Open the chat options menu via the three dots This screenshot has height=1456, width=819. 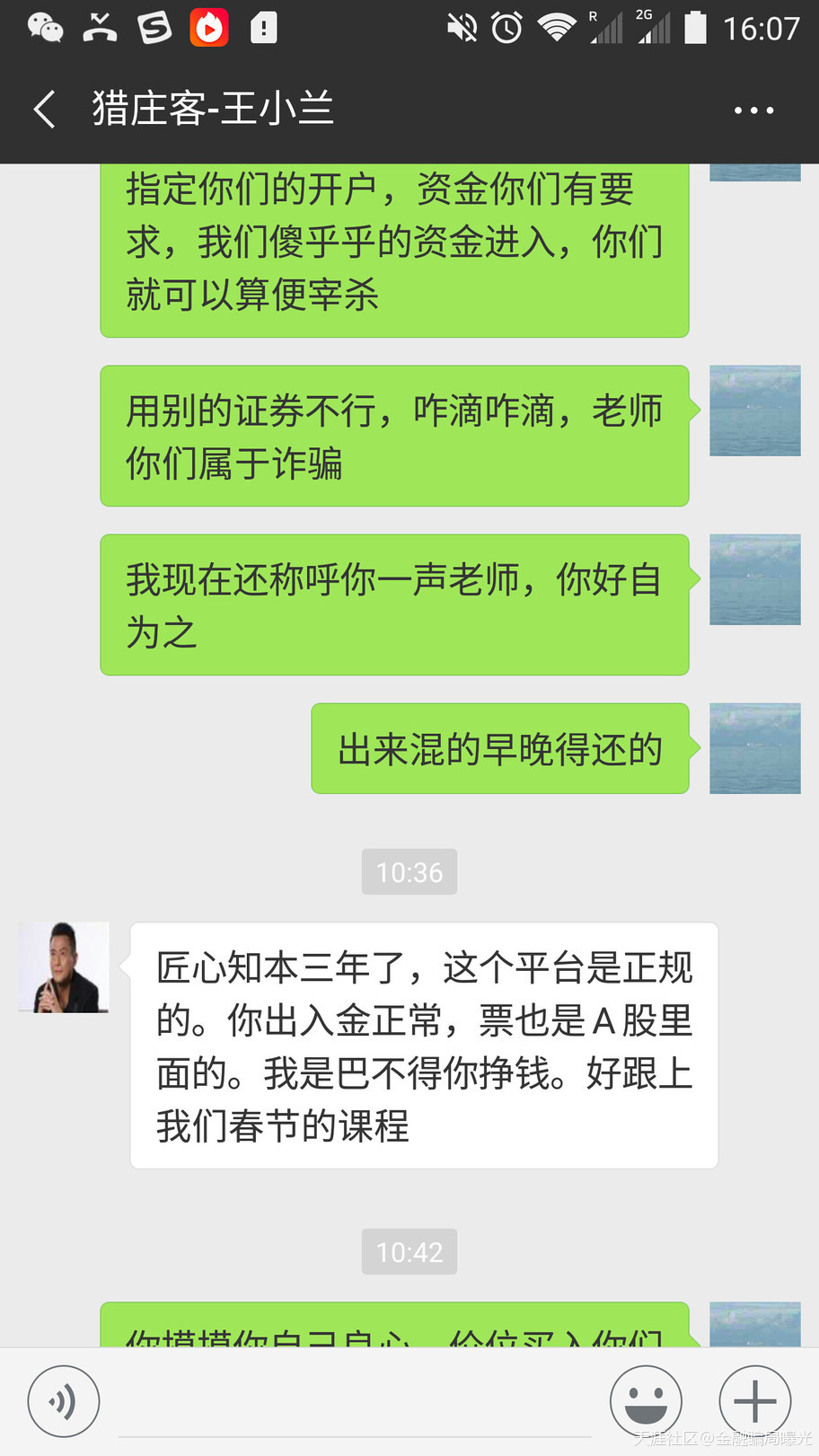[753, 108]
